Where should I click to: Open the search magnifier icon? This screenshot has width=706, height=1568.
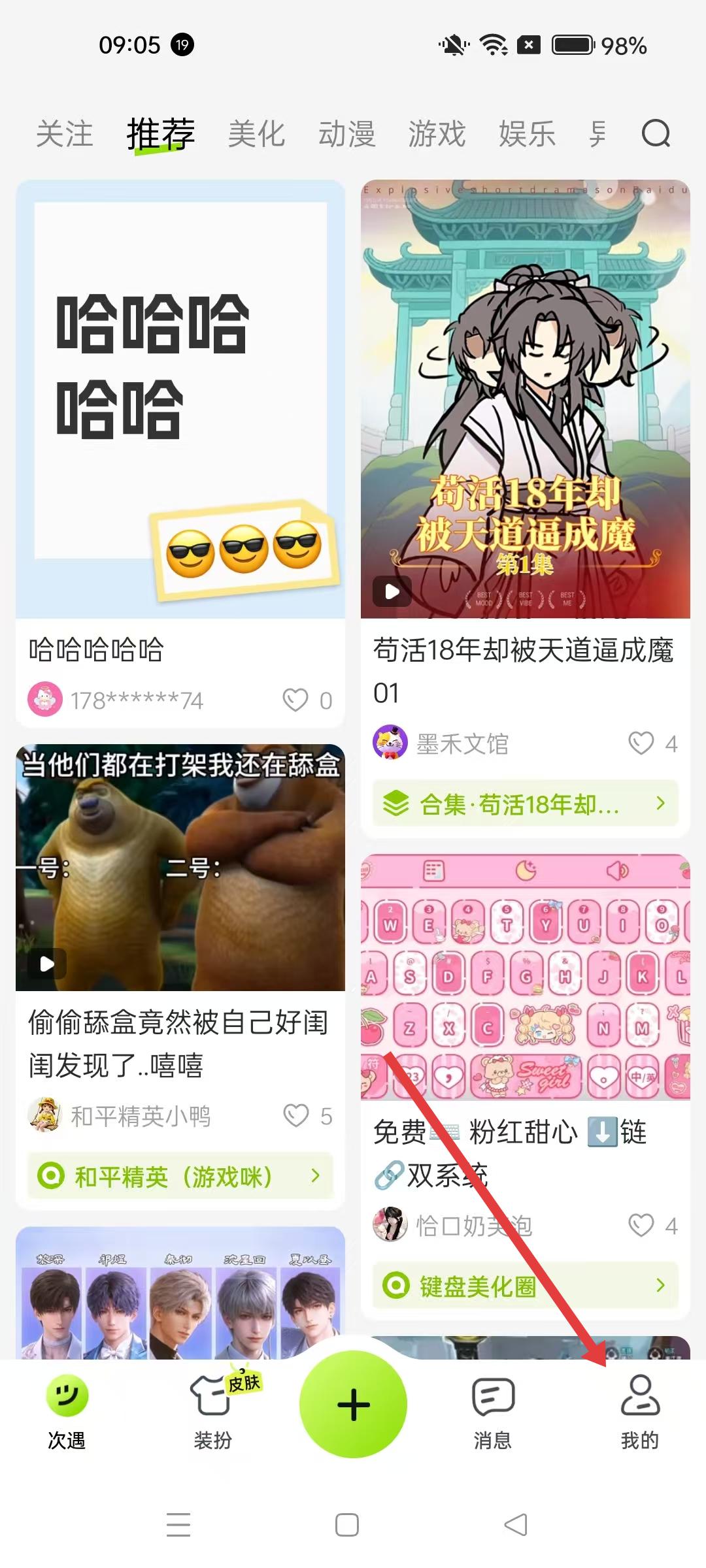coord(656,134)
